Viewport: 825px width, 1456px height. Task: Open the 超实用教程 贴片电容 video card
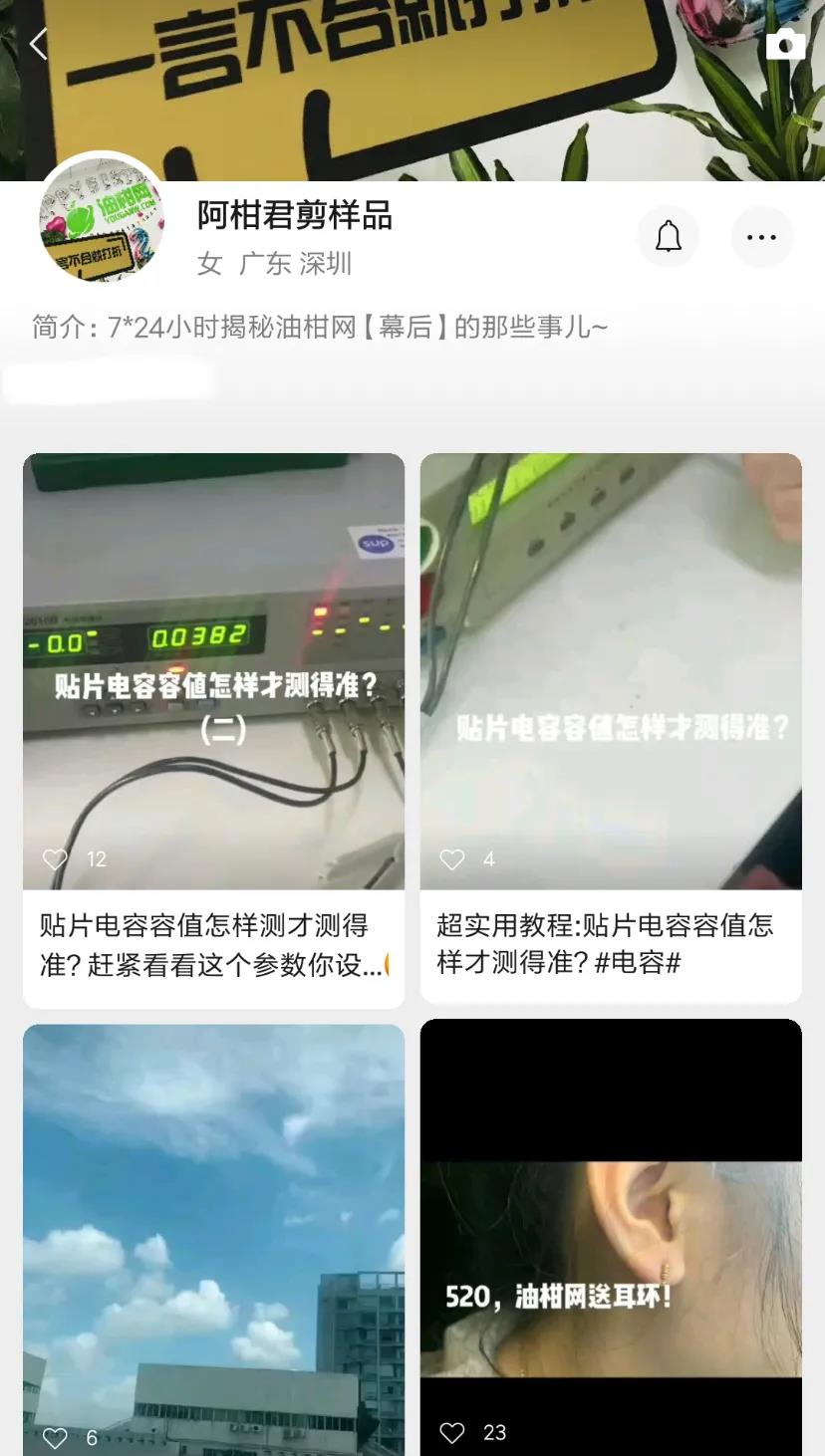611,670
